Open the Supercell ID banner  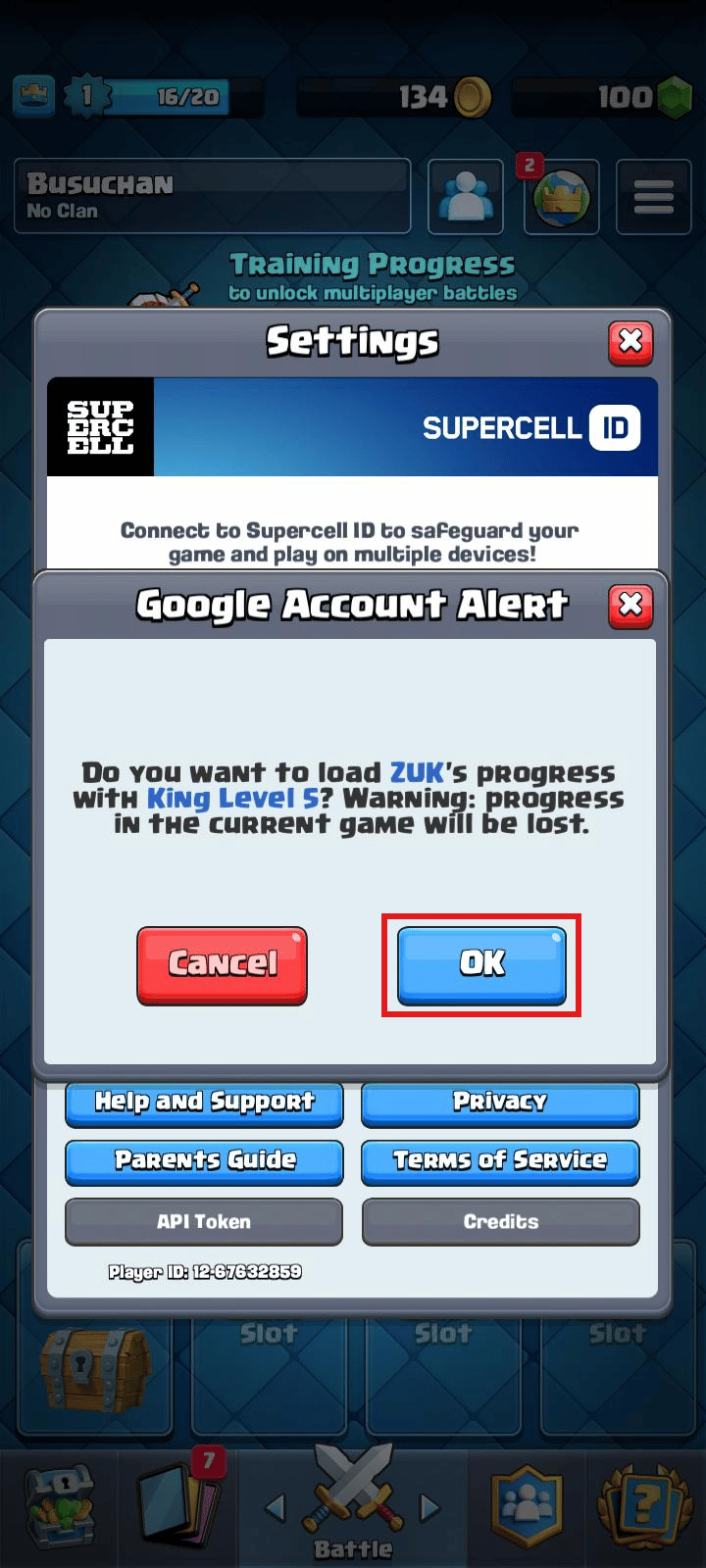pos(353,427)
